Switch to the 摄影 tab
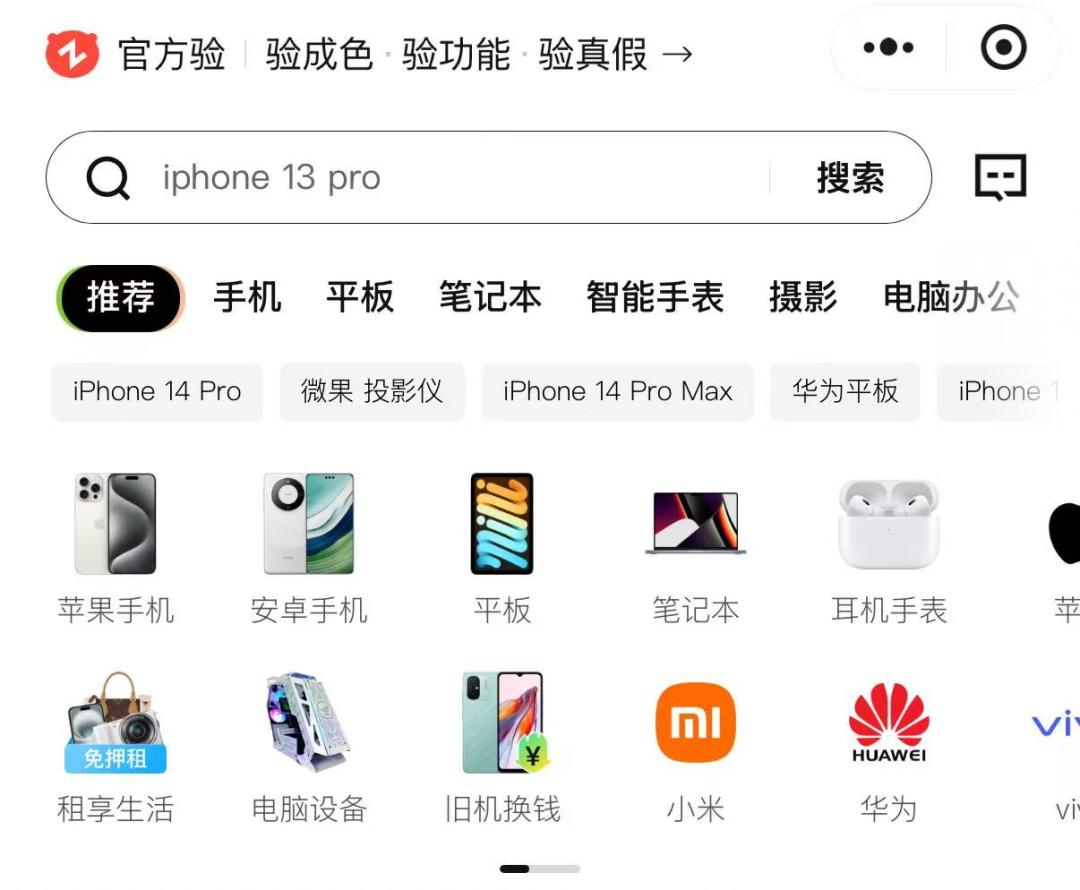The height and width of the screenshot is (890, 1080). click(x=803, y=297)
